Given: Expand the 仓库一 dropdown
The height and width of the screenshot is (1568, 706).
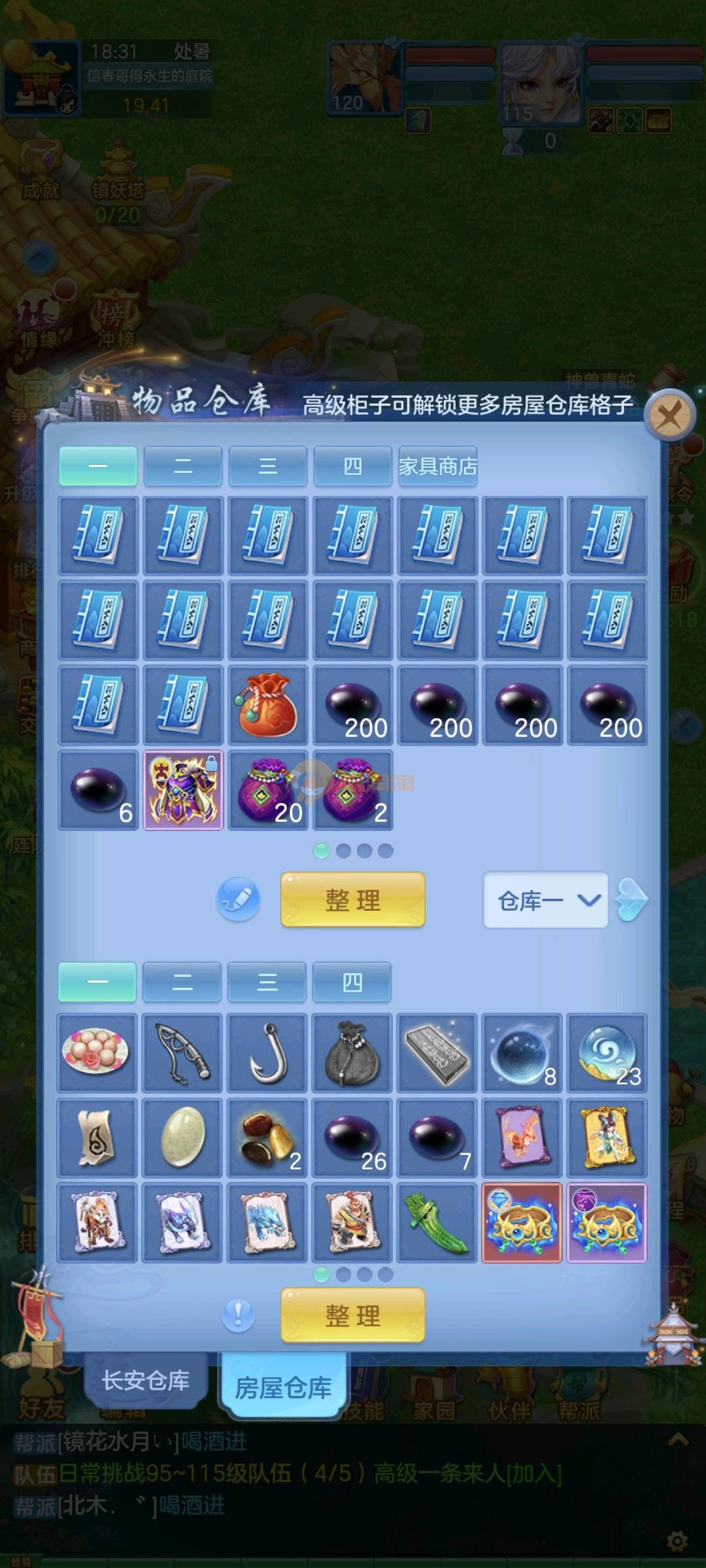Looking at the screenshot, I should coord(546,900).
